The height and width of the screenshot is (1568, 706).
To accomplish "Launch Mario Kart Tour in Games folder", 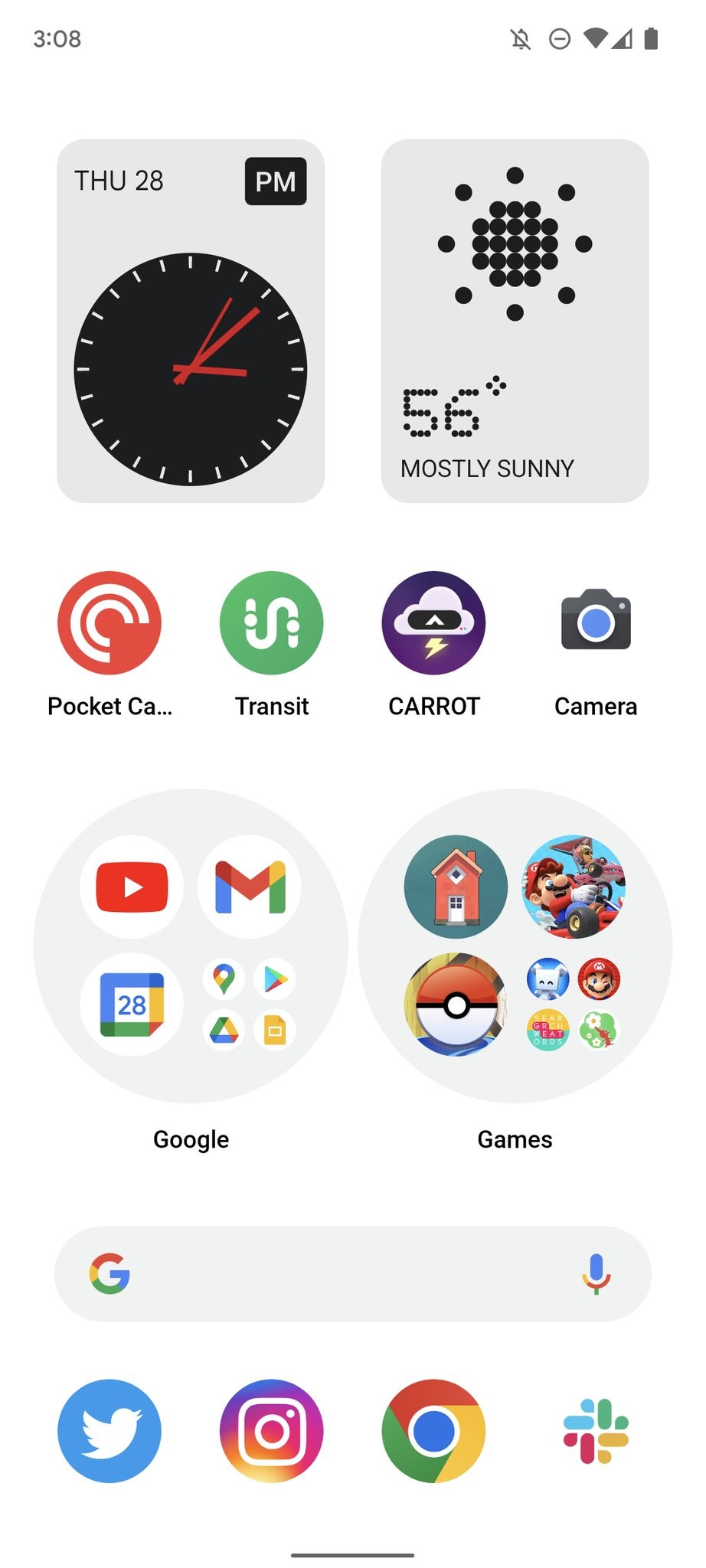I will pyautogui.click(x=574, y=887).
